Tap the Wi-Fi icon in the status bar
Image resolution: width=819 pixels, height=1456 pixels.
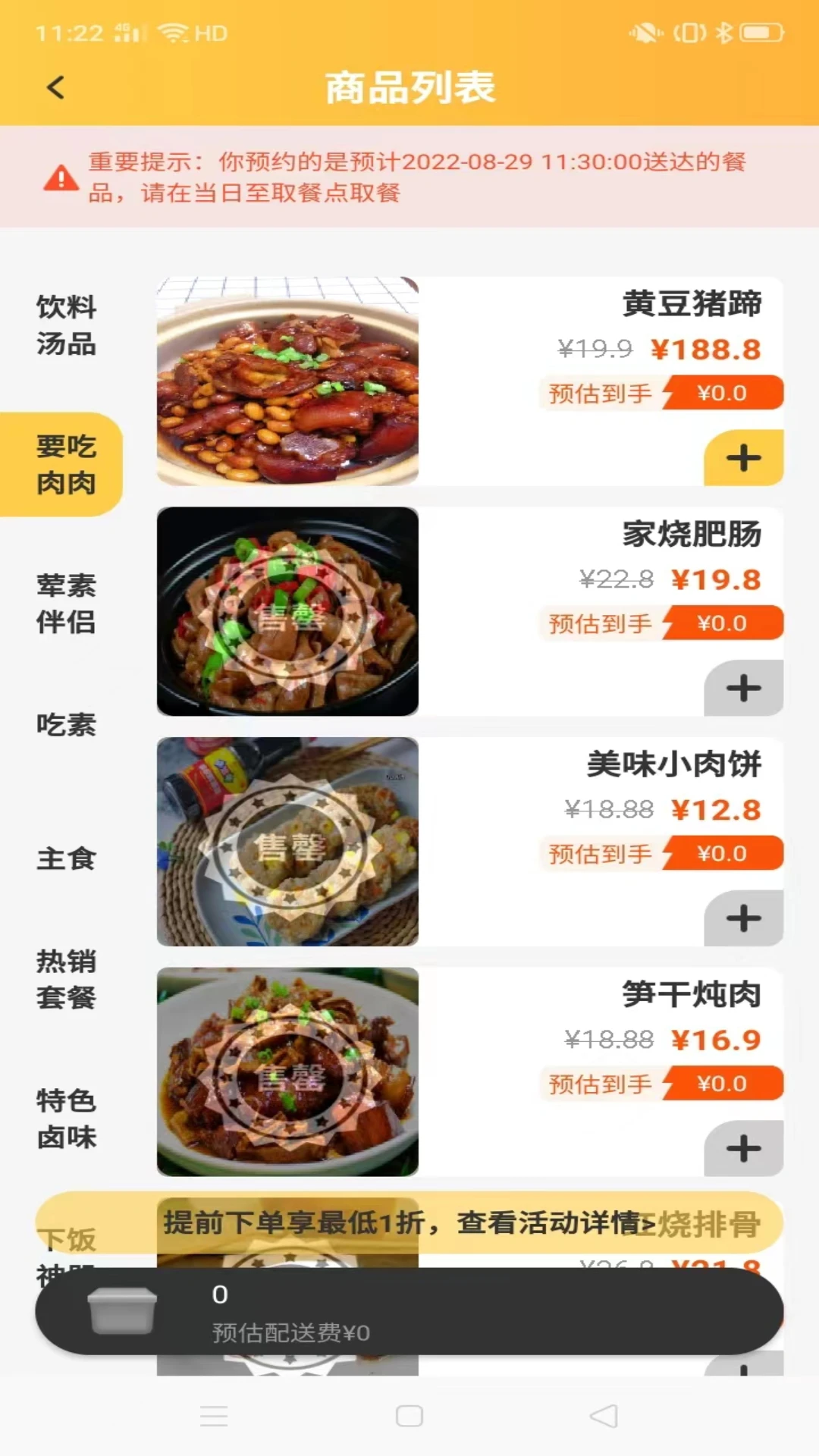pyautogui.click(x=173, y=33)
